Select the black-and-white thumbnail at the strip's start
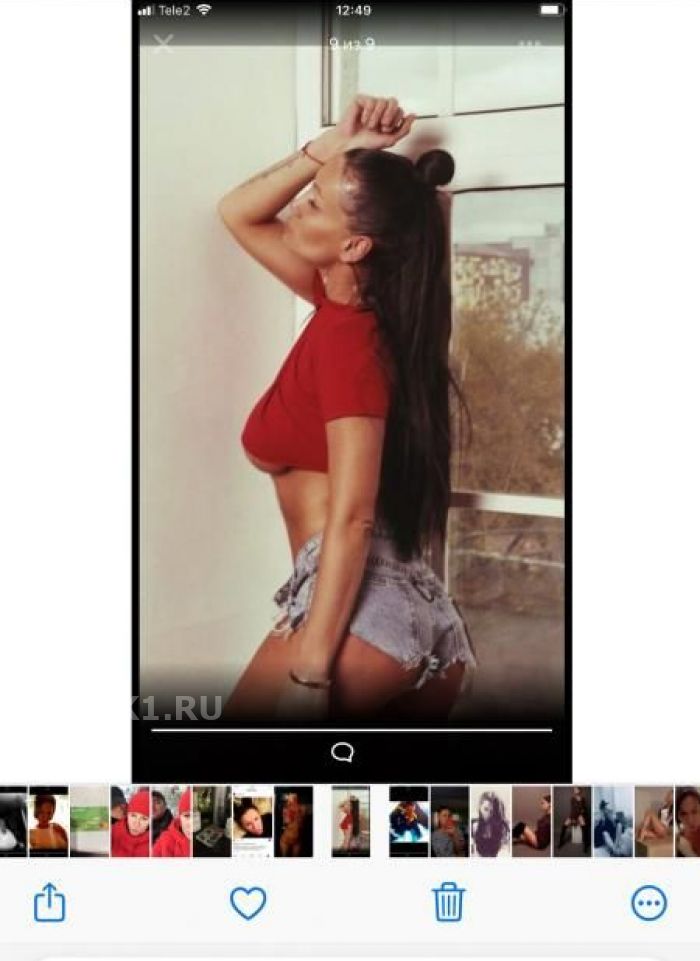 12,821
